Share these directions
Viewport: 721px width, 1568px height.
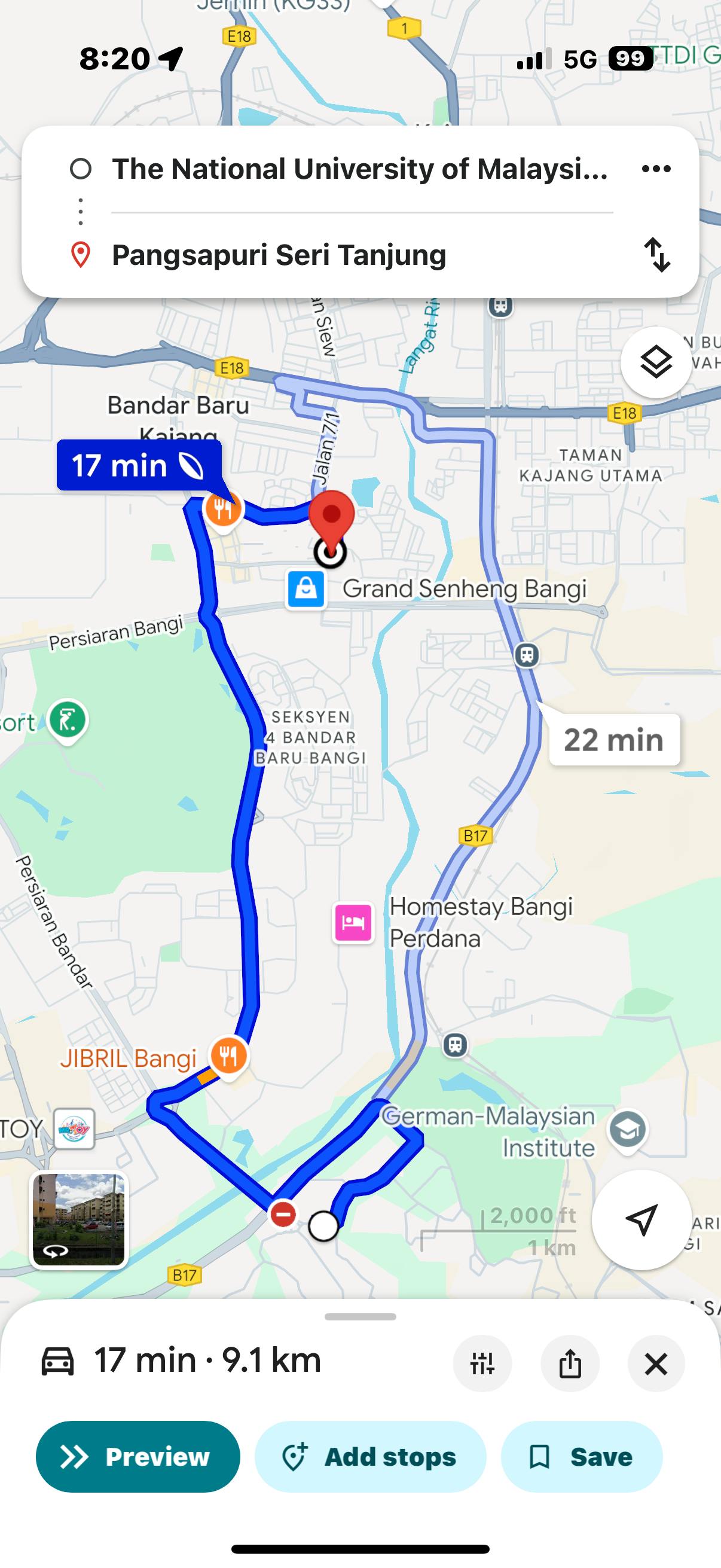(570, 1363)
